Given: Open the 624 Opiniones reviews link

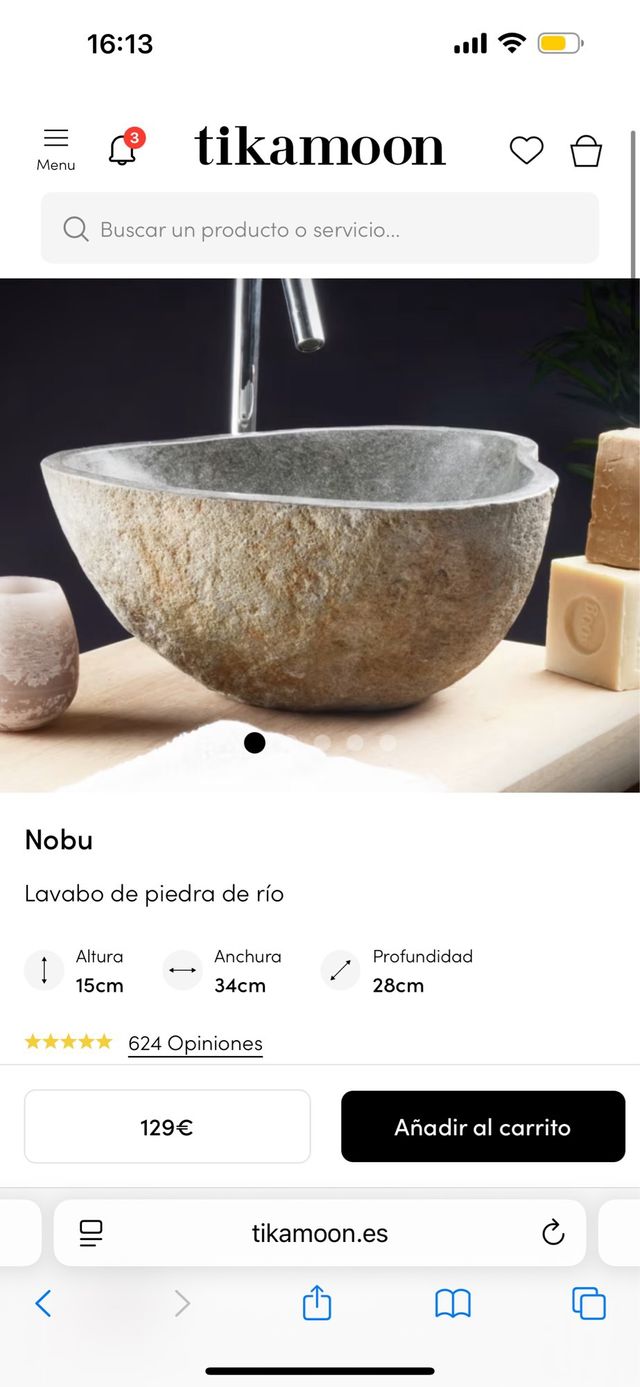Looking at the screenshot, I should pyautogui.click(x=195, y=1043).
